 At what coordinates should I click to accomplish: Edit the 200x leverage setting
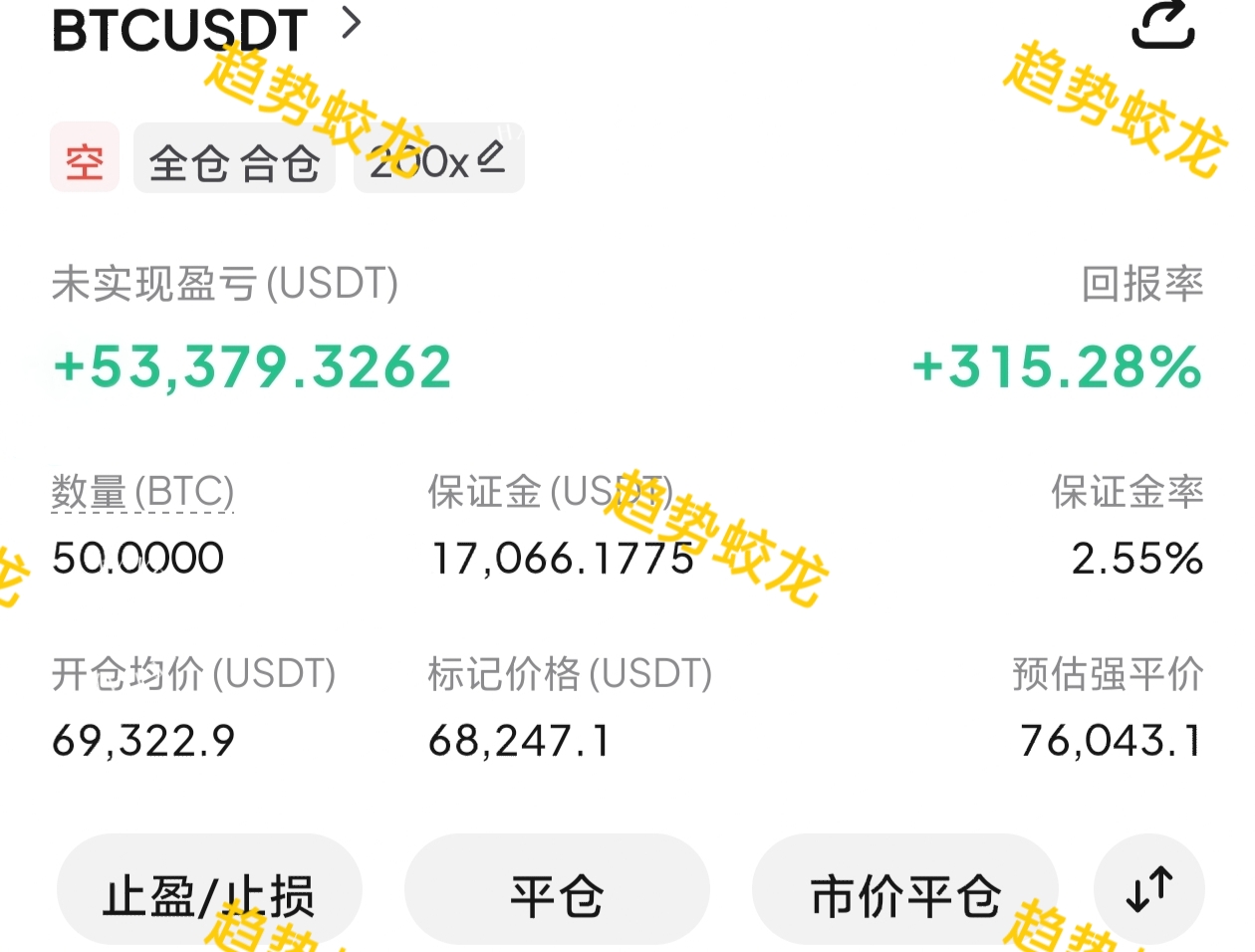tap(438, 159)
